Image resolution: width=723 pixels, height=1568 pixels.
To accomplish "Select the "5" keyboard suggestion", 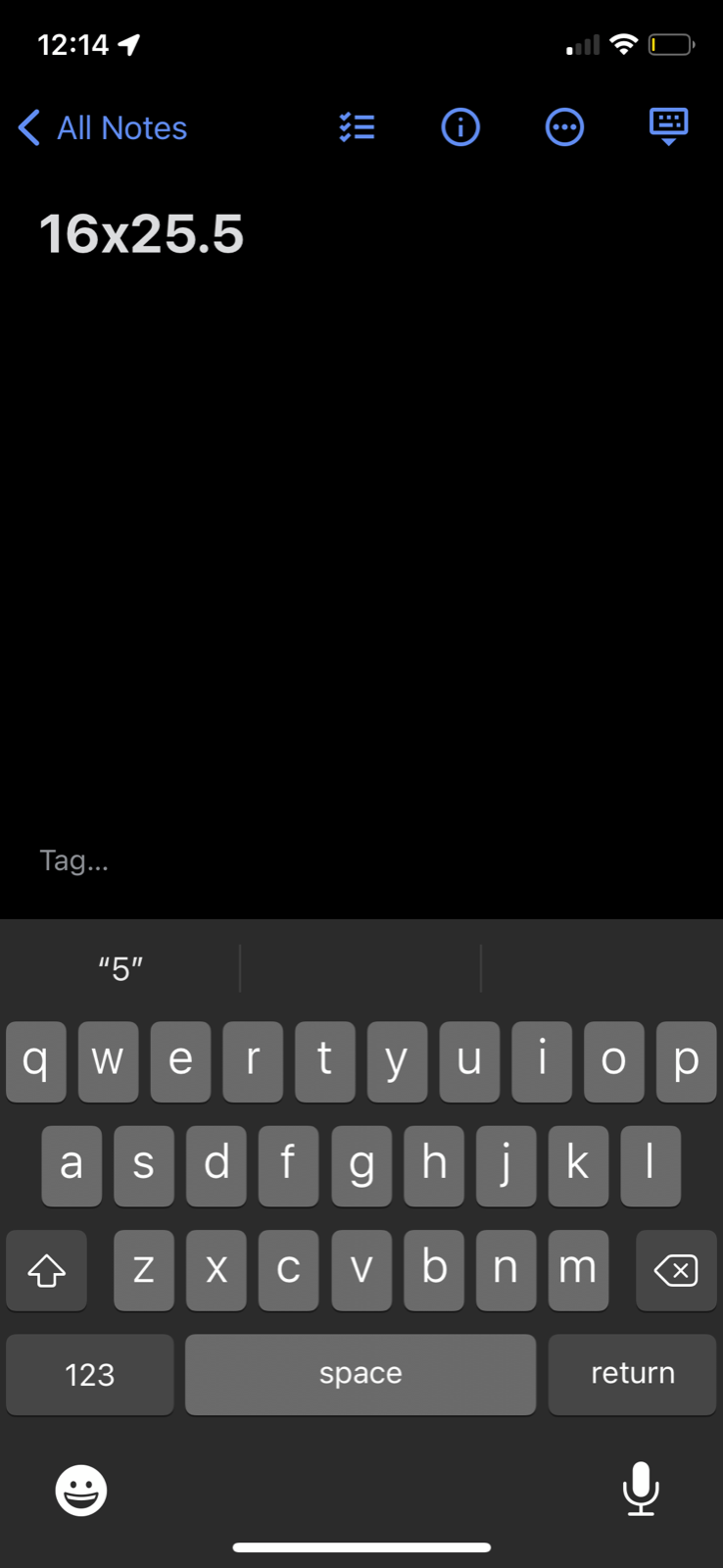I will (120, 968).
